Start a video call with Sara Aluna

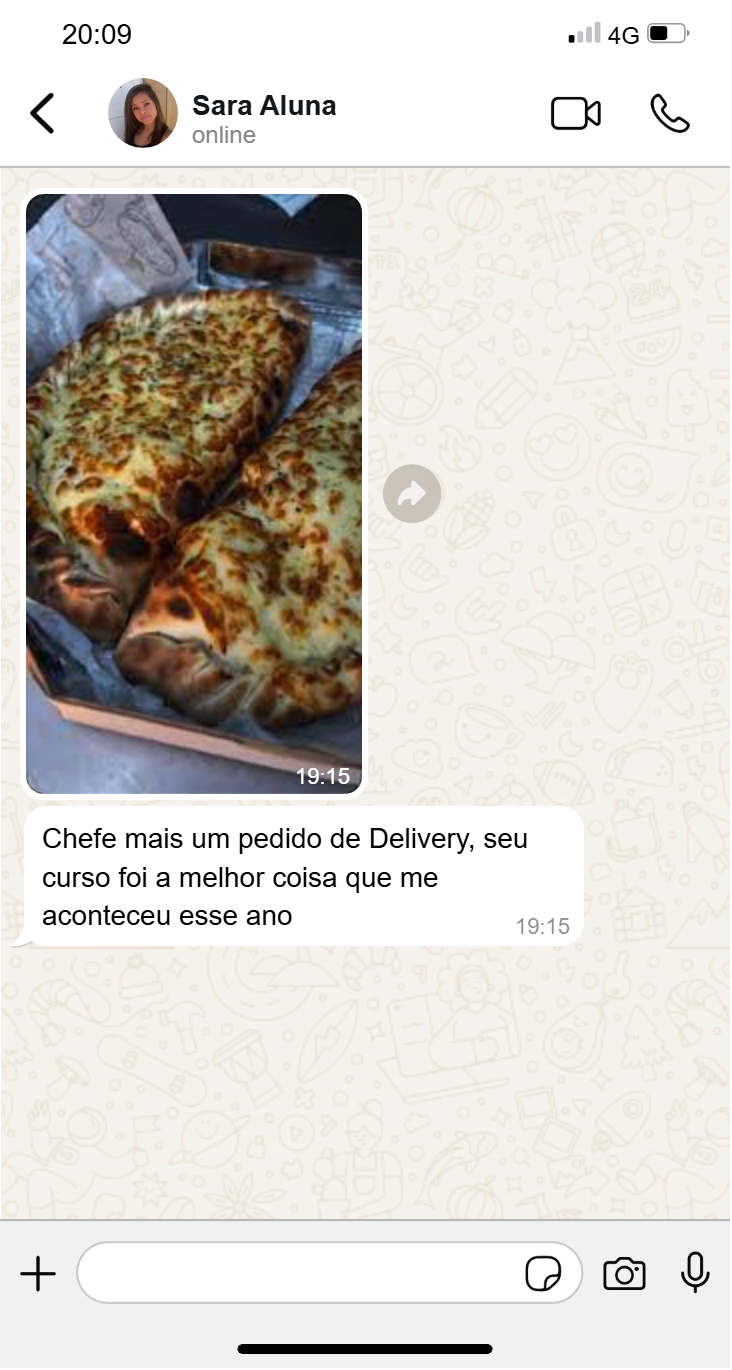[x=575, y=113]
